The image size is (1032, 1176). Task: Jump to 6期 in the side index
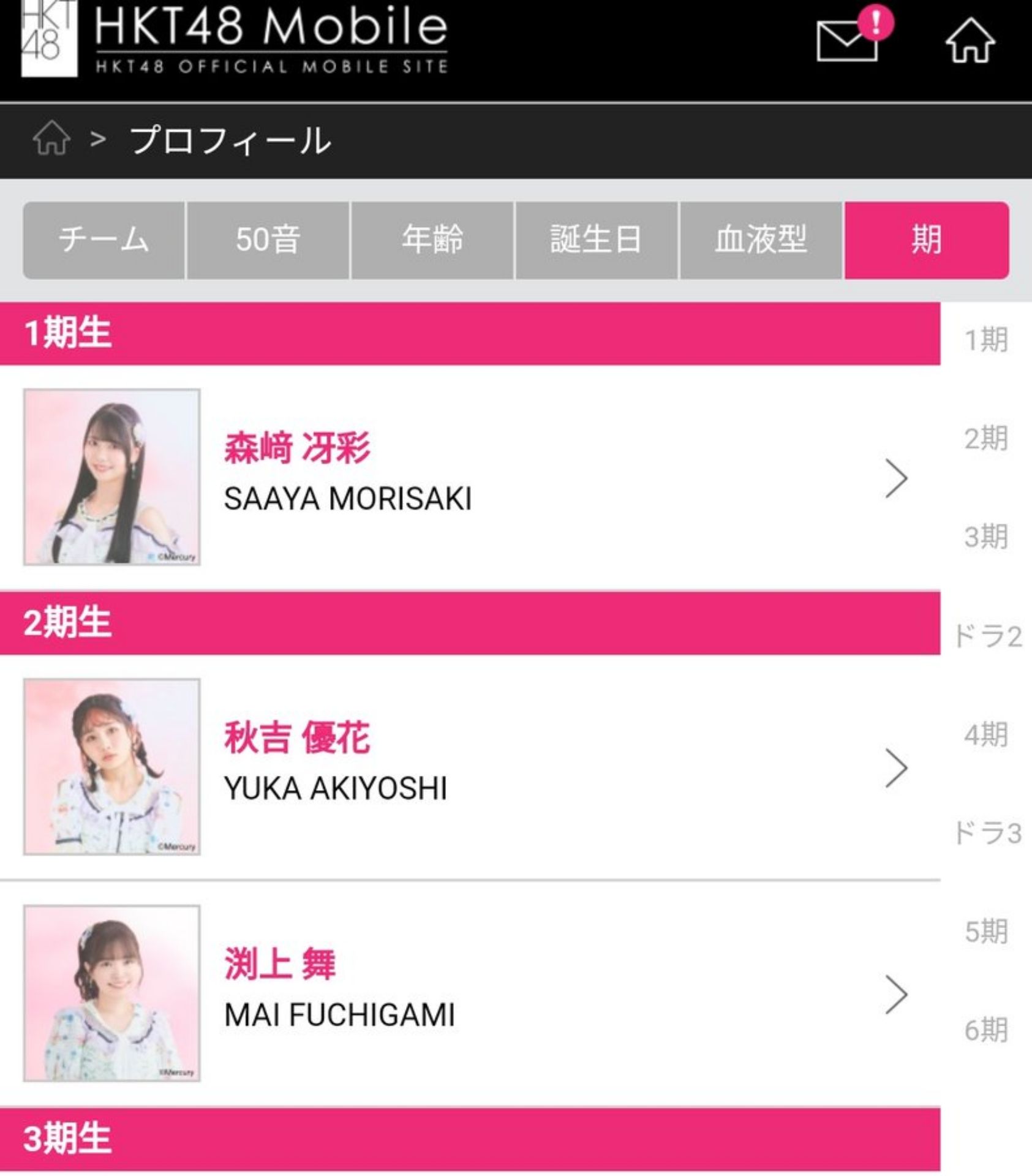[985, 1030]
